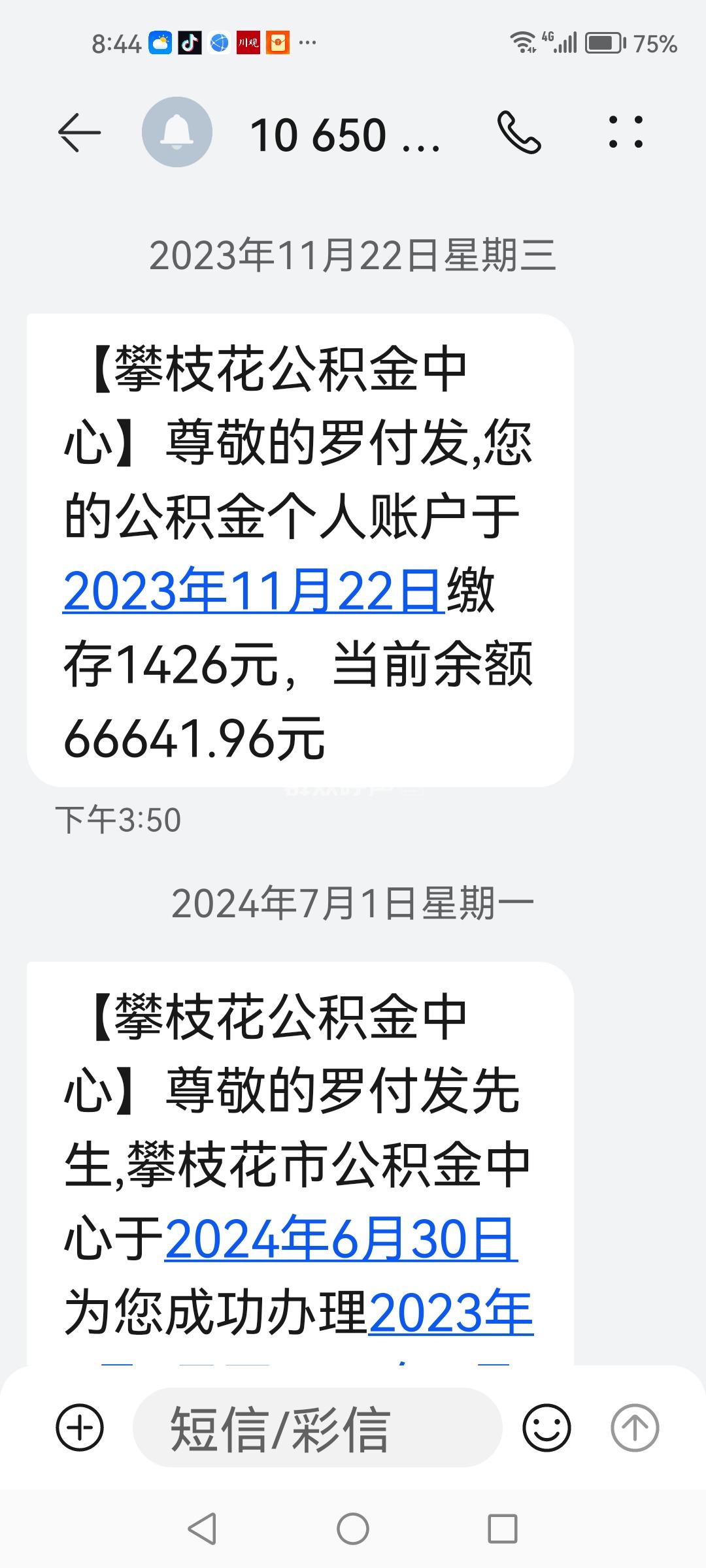Open the four-dot more options menu
706x1568 pixels.
(x=626, y=133)
